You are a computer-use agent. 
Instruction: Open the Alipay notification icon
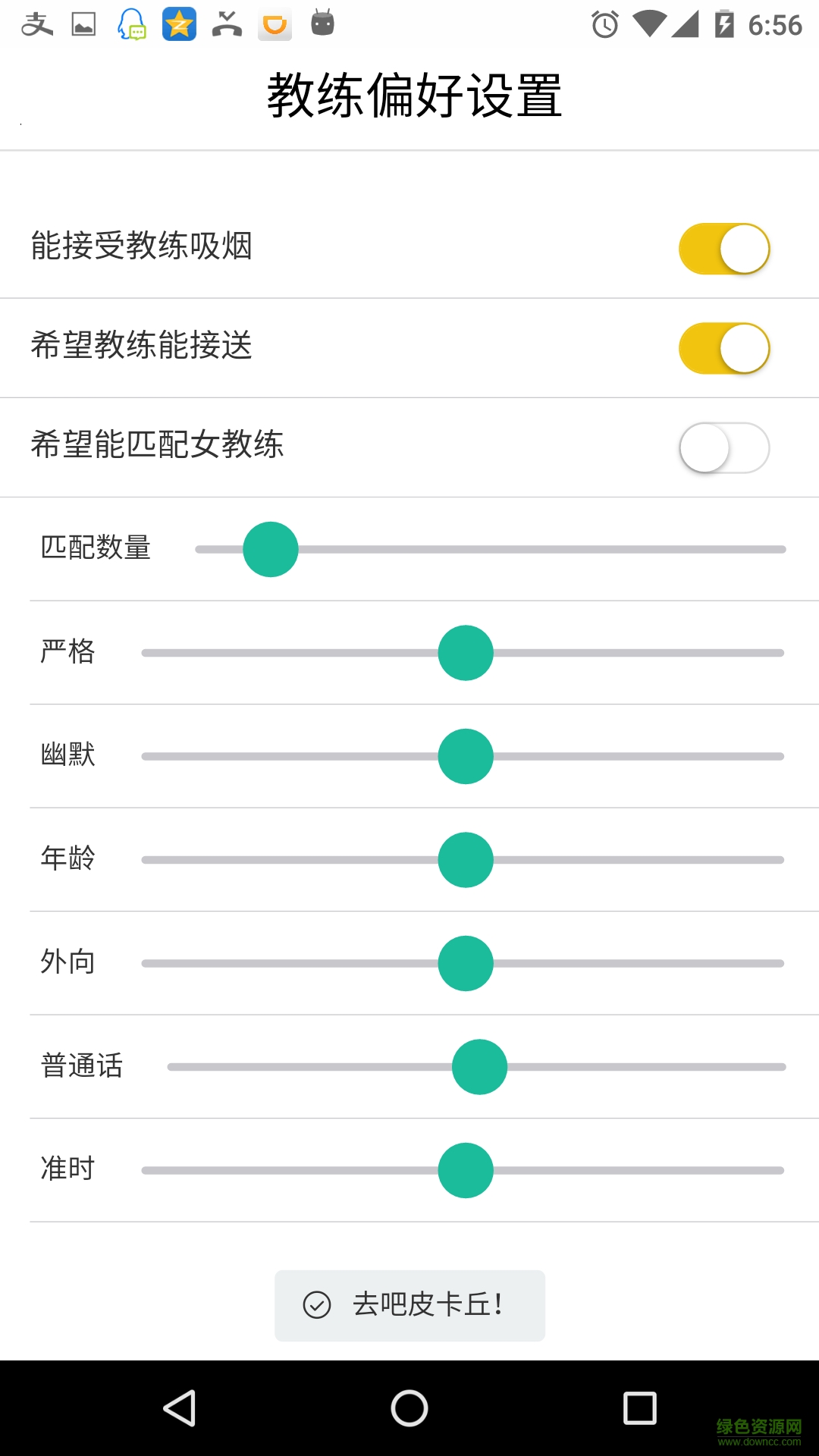pos(36,24)
